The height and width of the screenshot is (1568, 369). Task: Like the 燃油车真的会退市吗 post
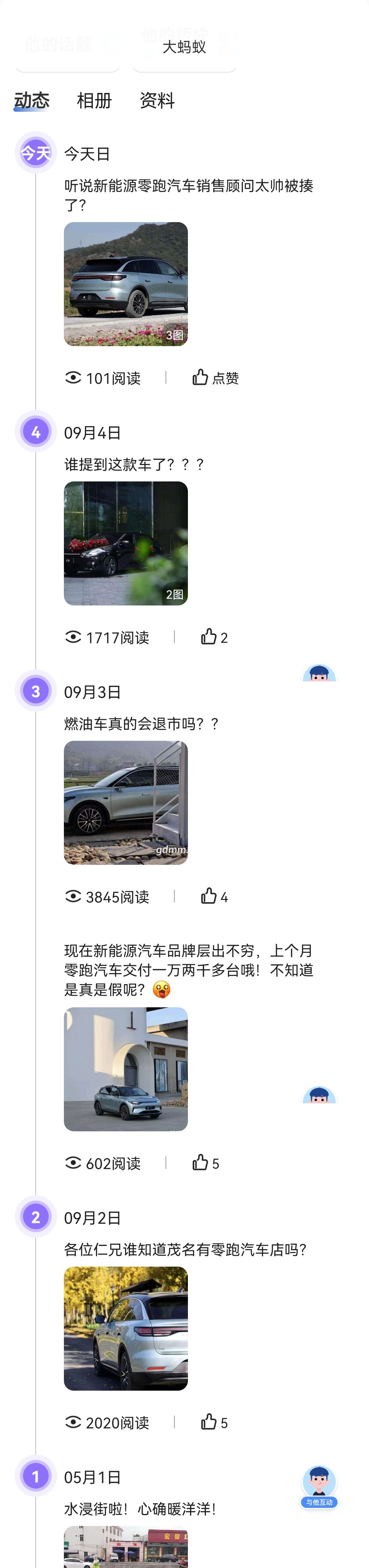click(214, 897)
